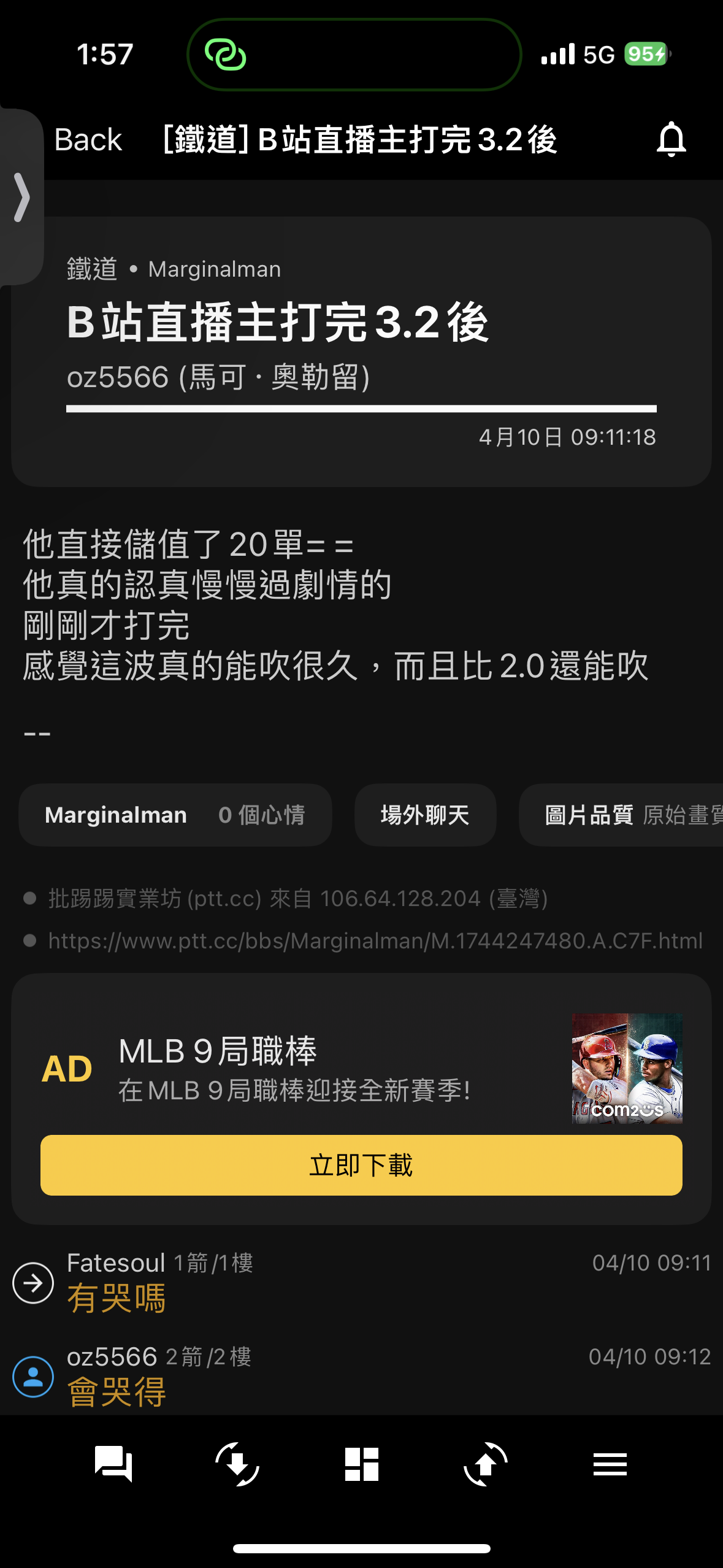Open the grid dashboard icon in bottom bar

point(361,1464)
